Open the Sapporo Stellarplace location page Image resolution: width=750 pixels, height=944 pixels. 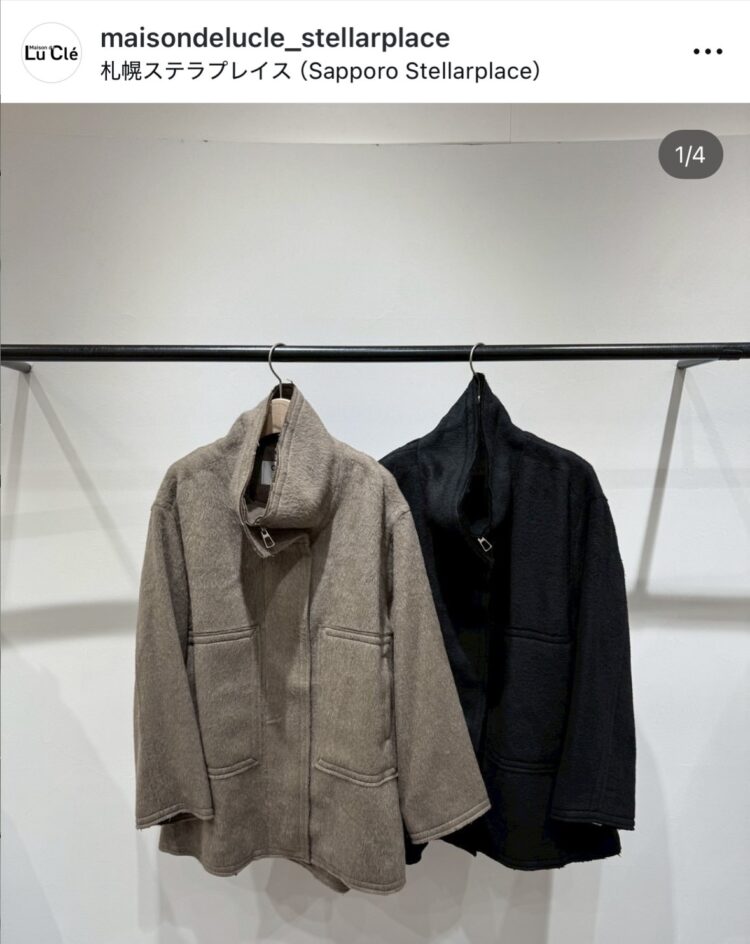320,72
